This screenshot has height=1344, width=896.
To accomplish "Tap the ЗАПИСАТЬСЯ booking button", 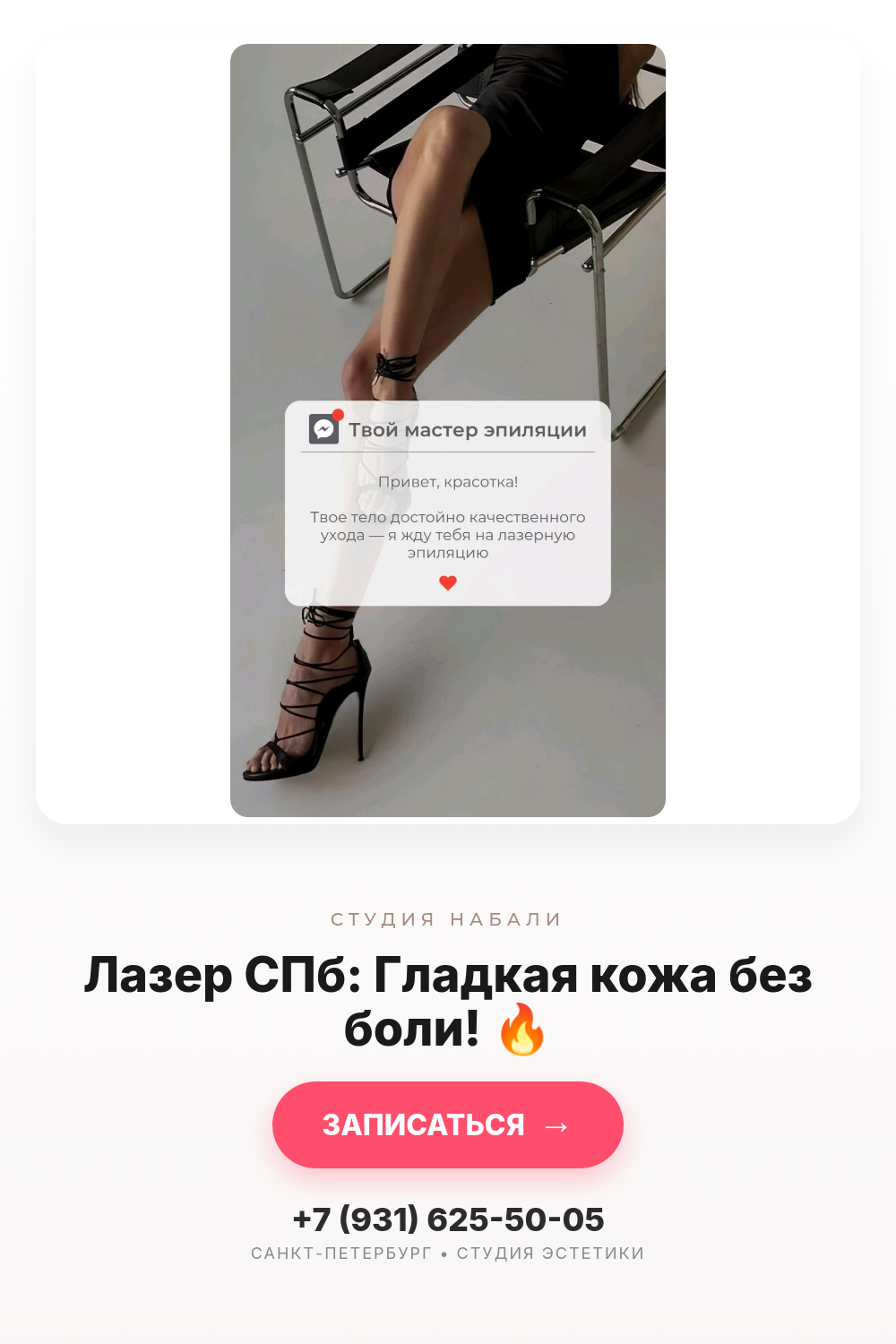I will coord(448,1124).
